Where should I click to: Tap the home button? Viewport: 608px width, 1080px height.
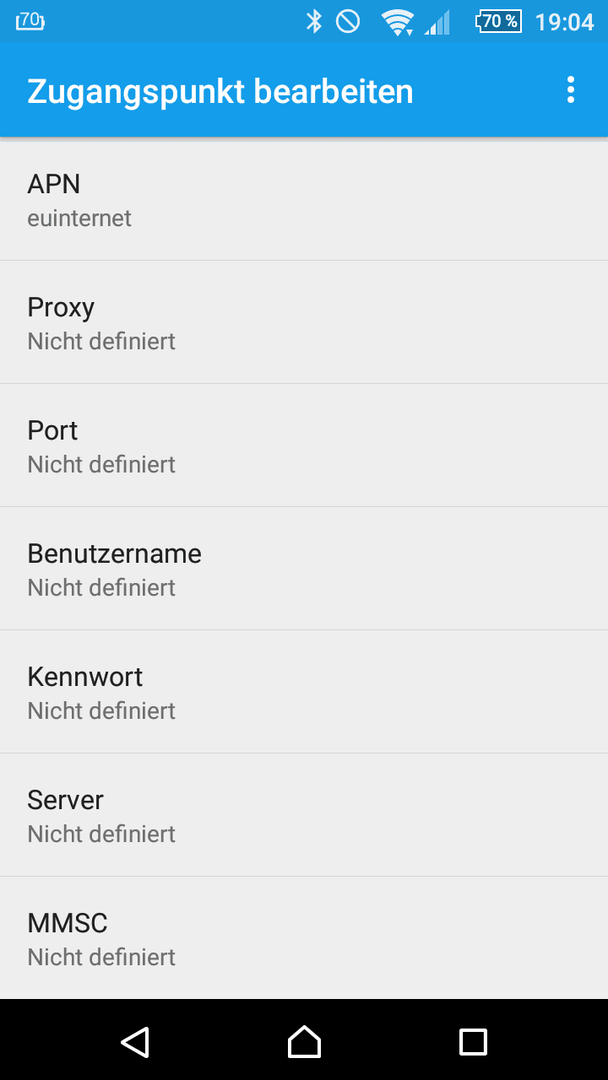click(x=304, y=1041)
